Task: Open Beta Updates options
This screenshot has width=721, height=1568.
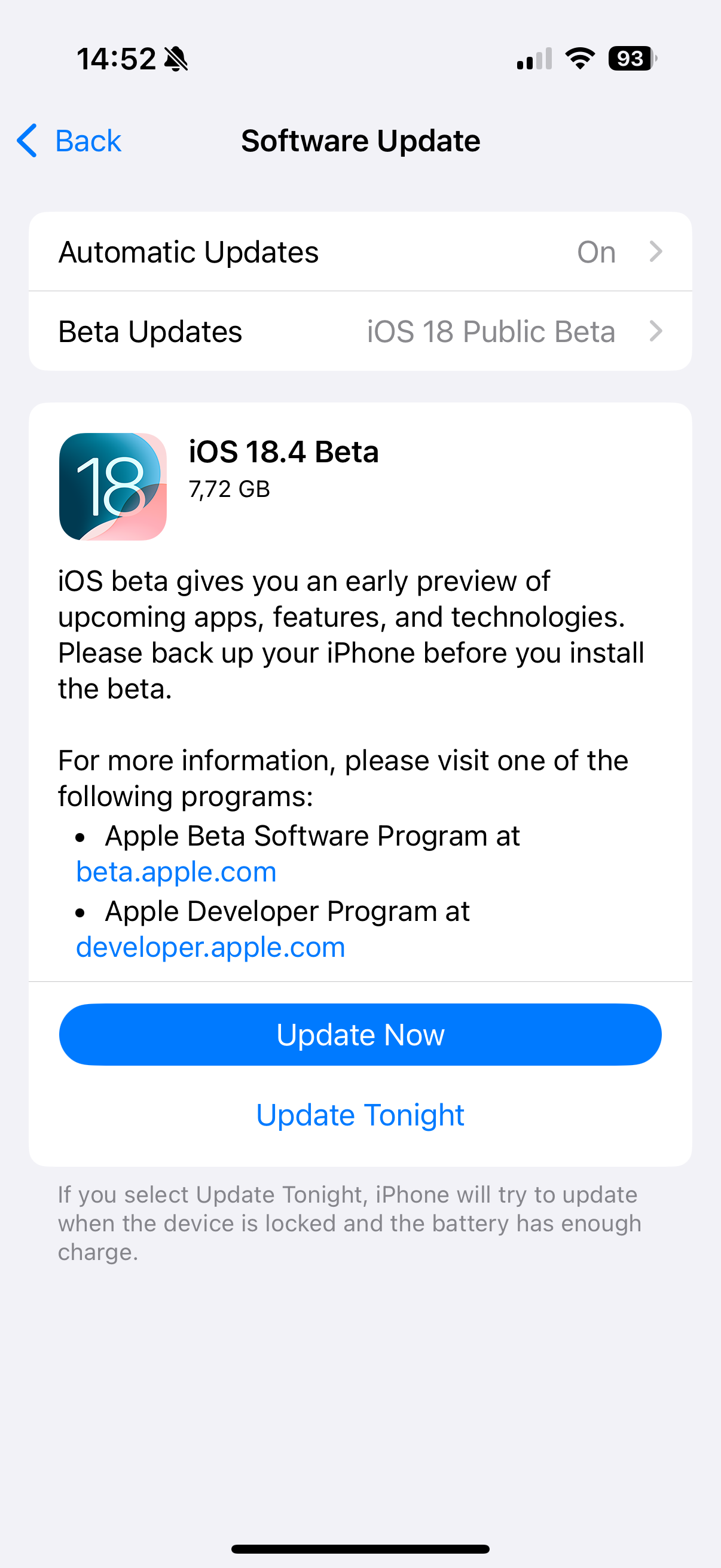Action: click(360, 332)
